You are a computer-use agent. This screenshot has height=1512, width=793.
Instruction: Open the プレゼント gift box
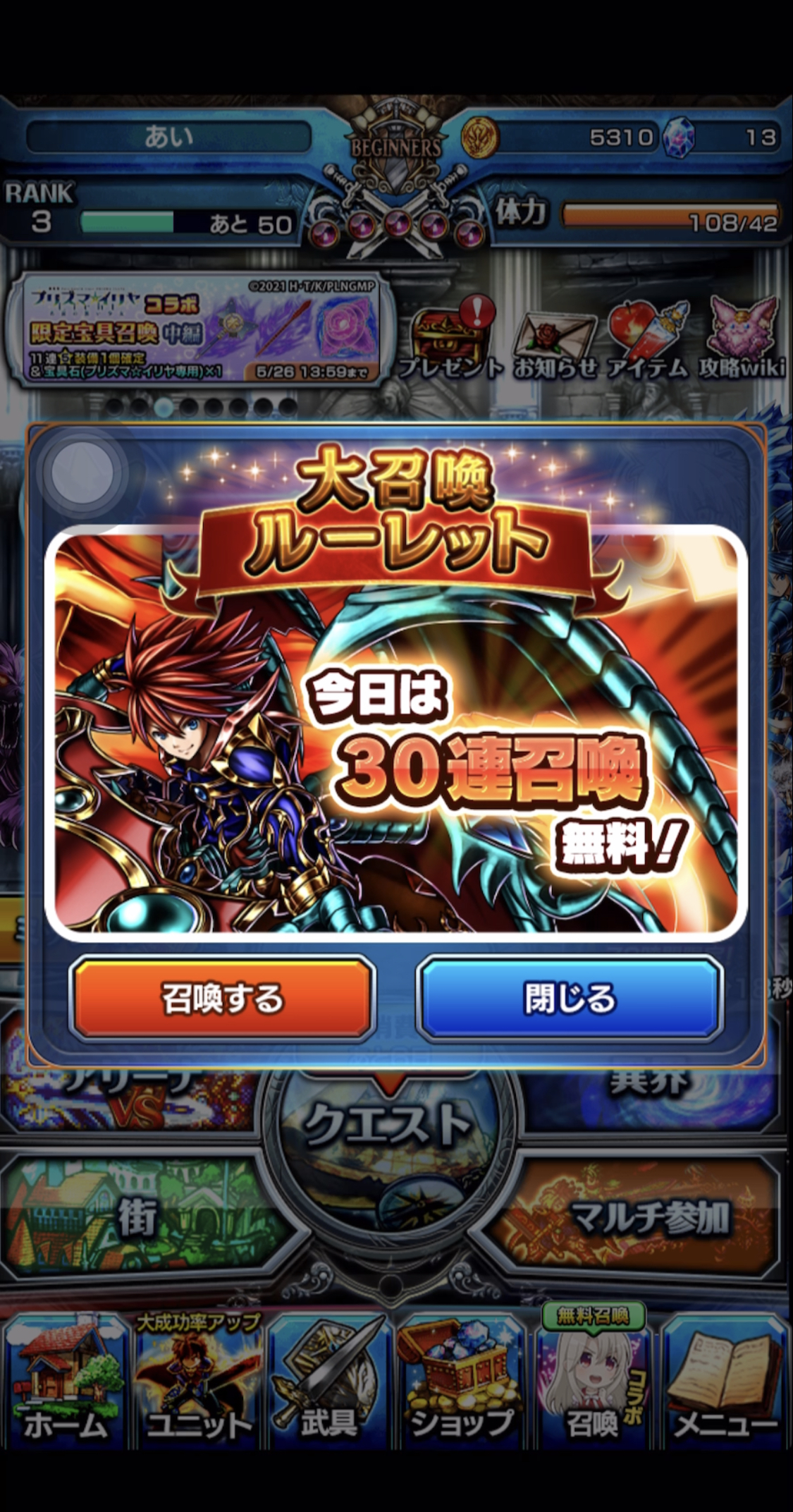tap(451, 340)
